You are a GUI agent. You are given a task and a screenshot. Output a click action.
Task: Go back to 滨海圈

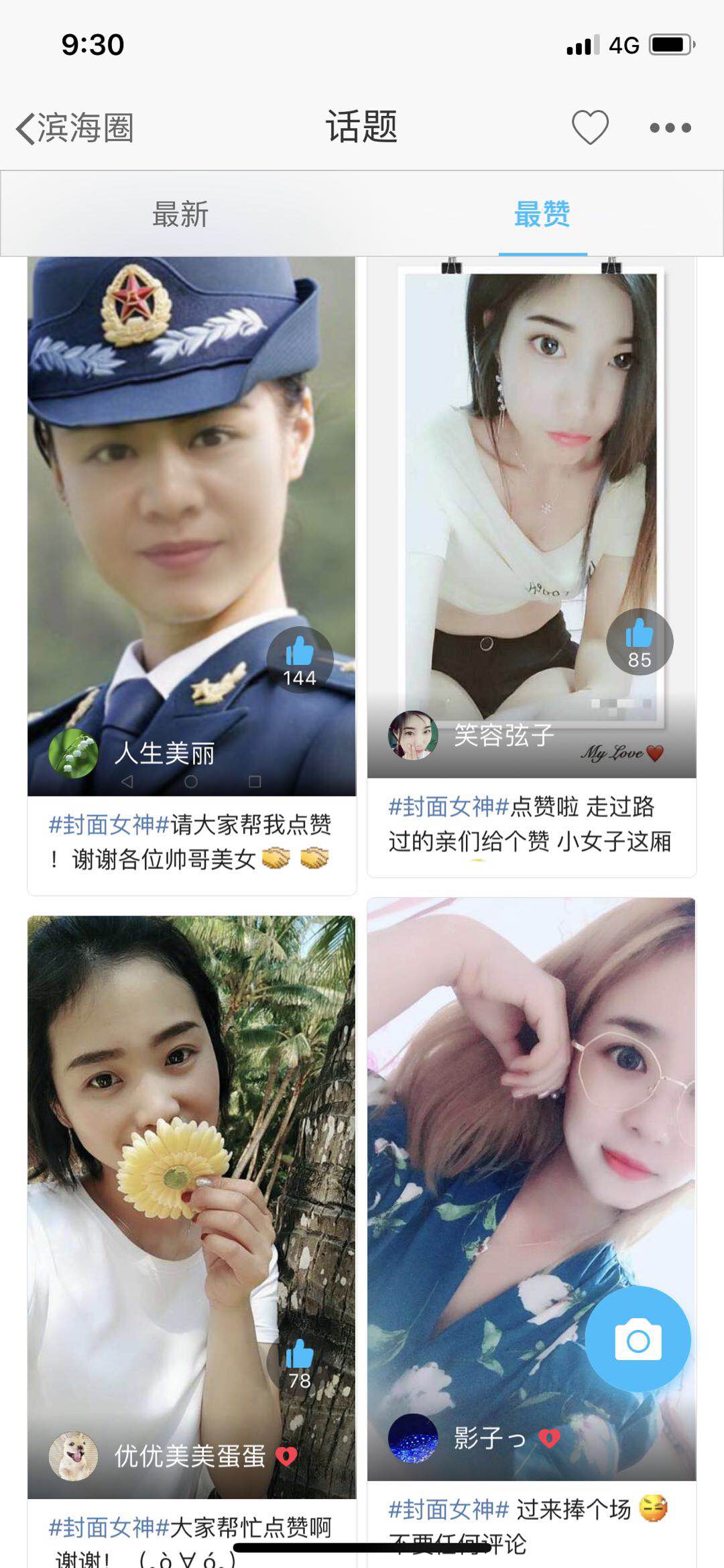click(75, 128)
